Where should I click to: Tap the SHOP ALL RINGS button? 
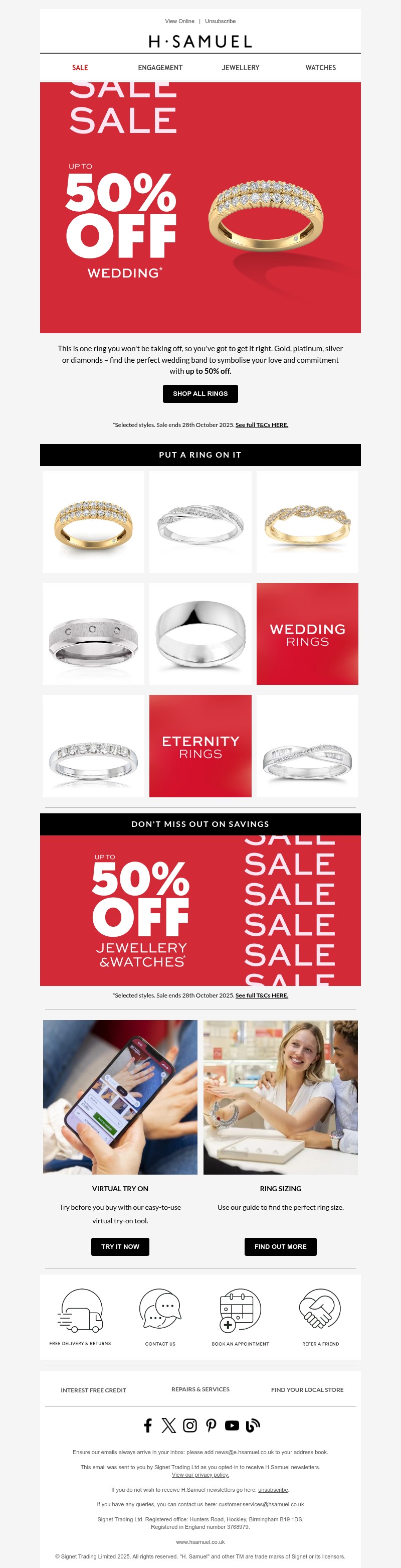pyautogui.click(x=200, y=394)
